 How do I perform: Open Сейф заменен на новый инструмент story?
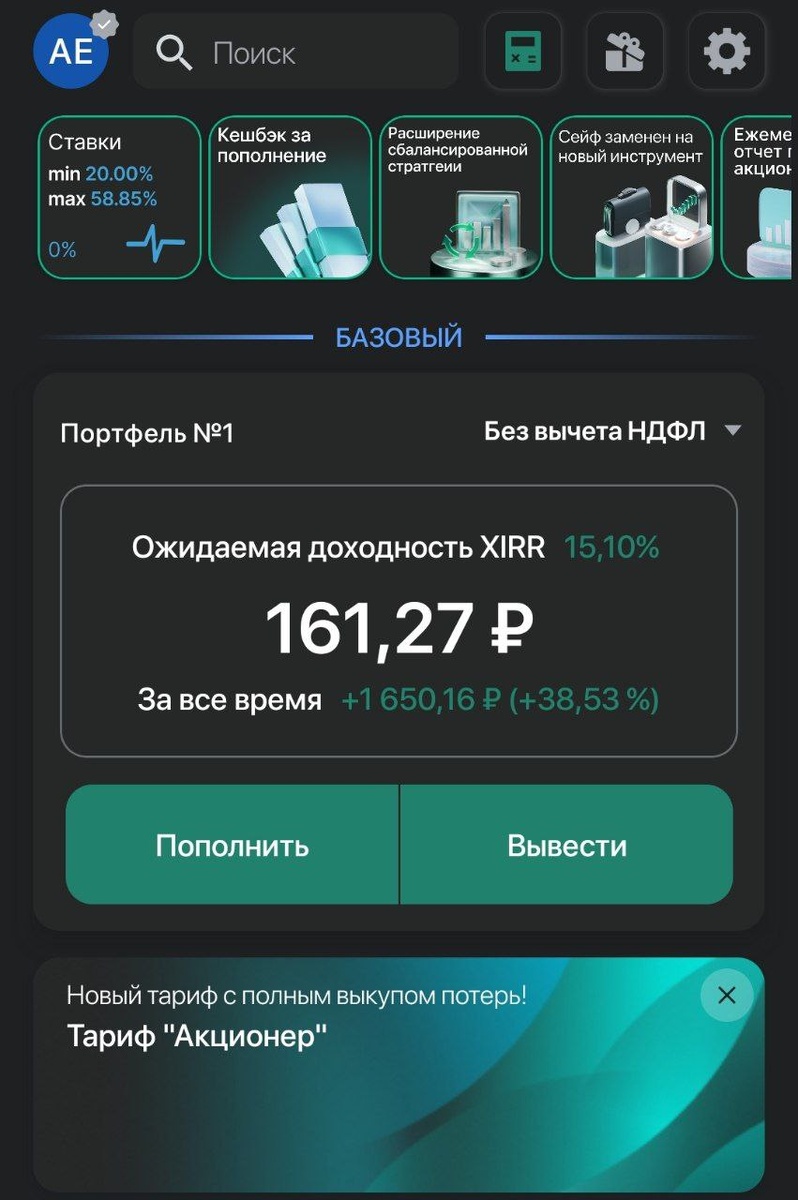631,197
